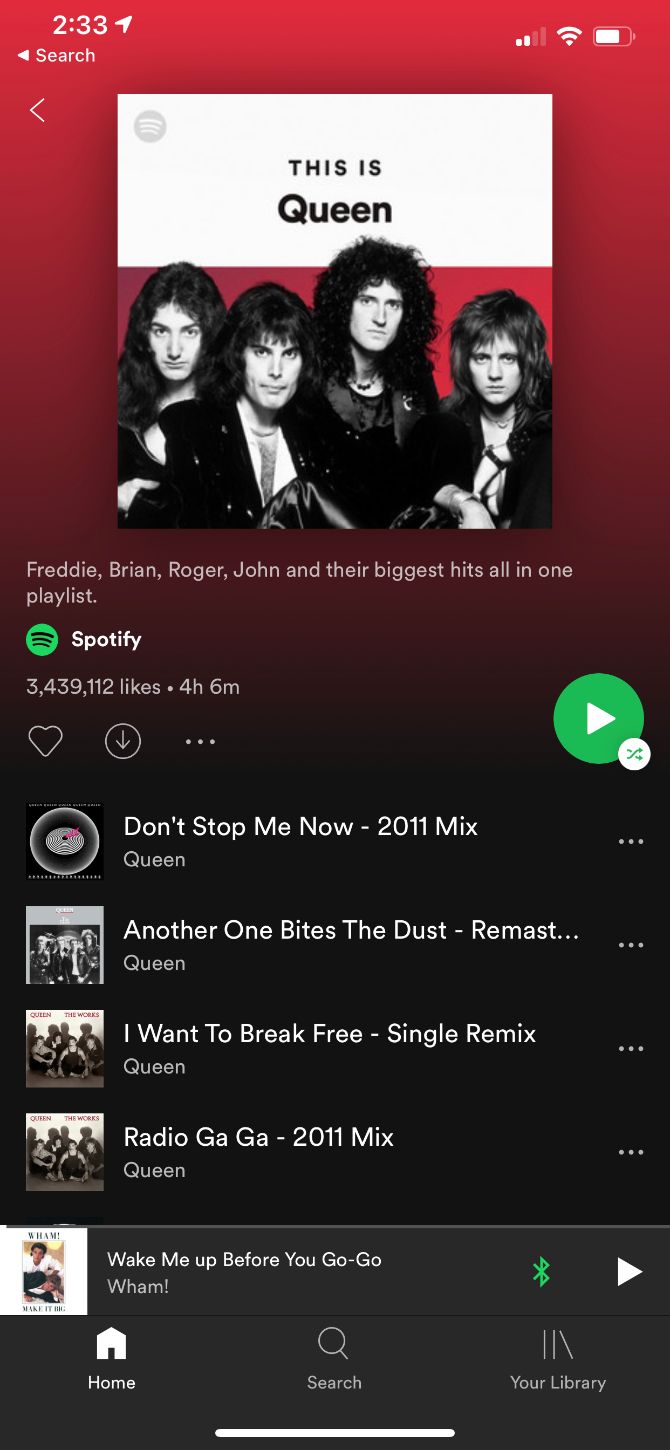Switch to Your Library tab
This screenshot has height=1450, width=670.
tap(558, 1359)
